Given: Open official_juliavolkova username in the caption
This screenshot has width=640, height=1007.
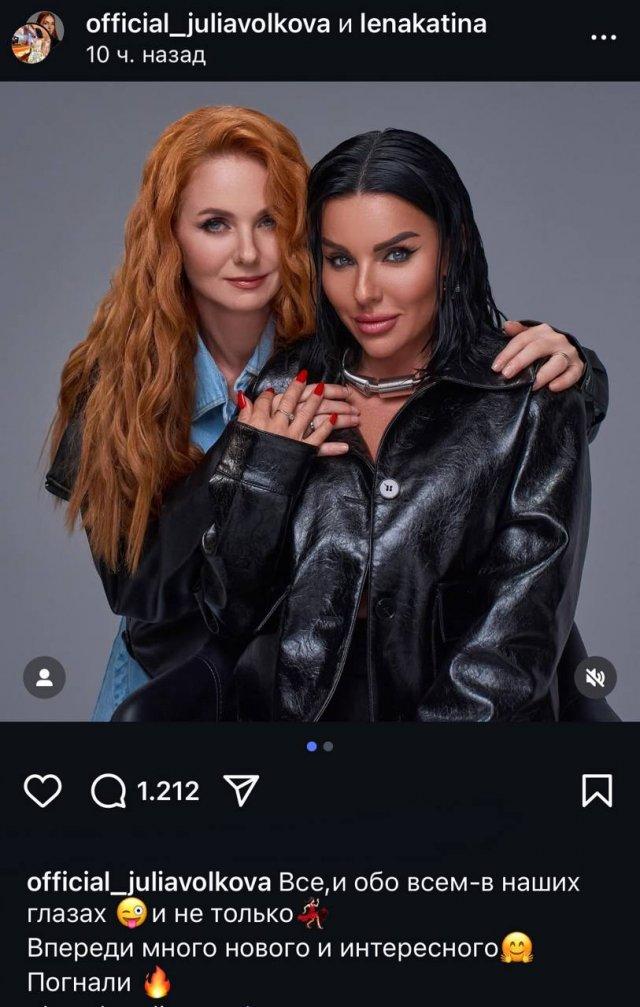Looking at the screenshot, I should tap(148, 883).
